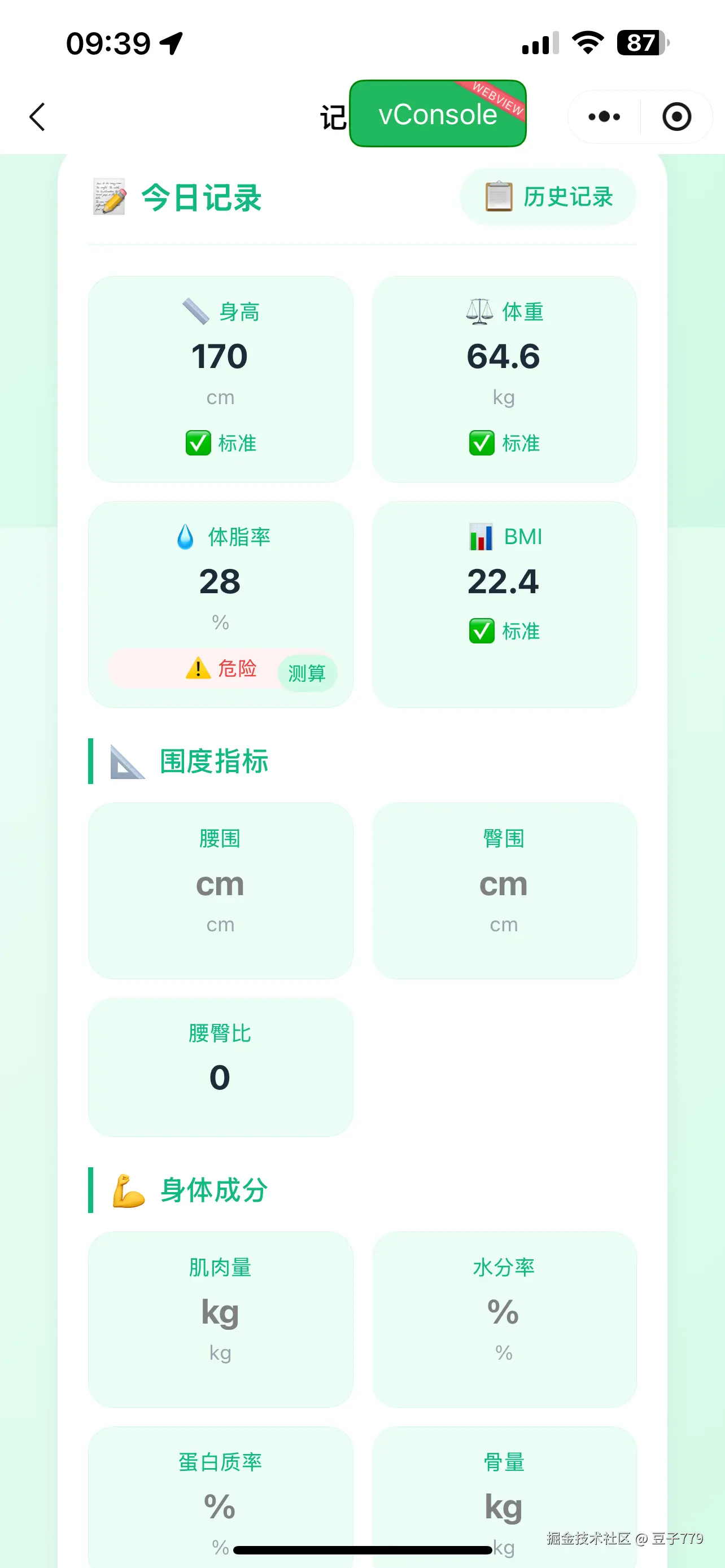Edit the 体脂率 (body fat) value
Image resolution: width=725 pixels, height=1568 pixels.
[220, 582]
